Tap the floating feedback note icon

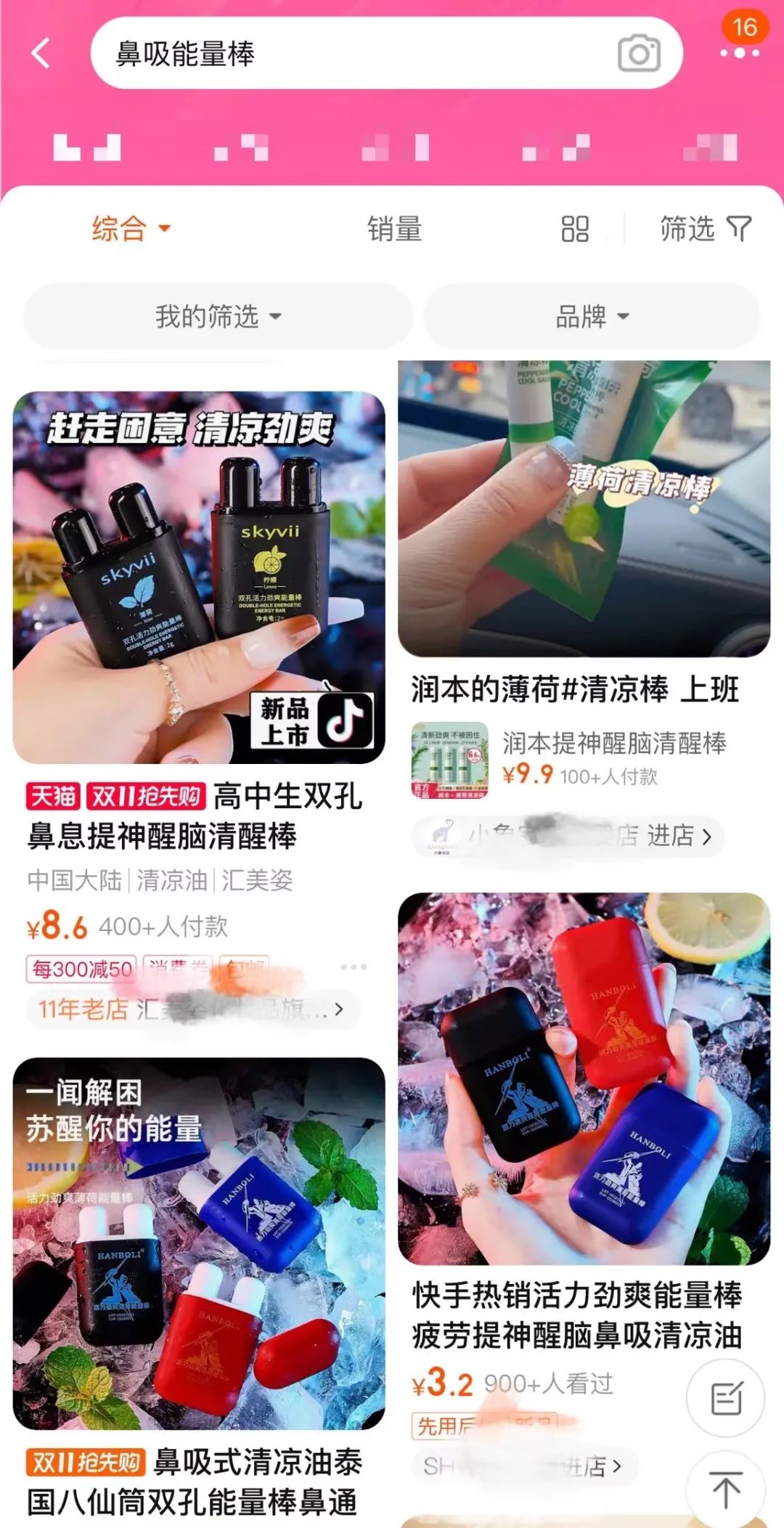[725, 1399]
